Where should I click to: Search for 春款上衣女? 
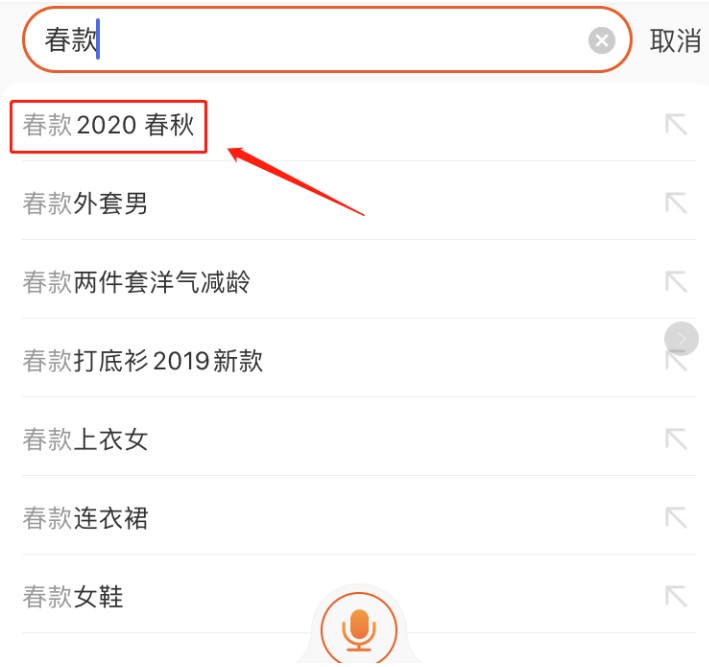(86, 440)
